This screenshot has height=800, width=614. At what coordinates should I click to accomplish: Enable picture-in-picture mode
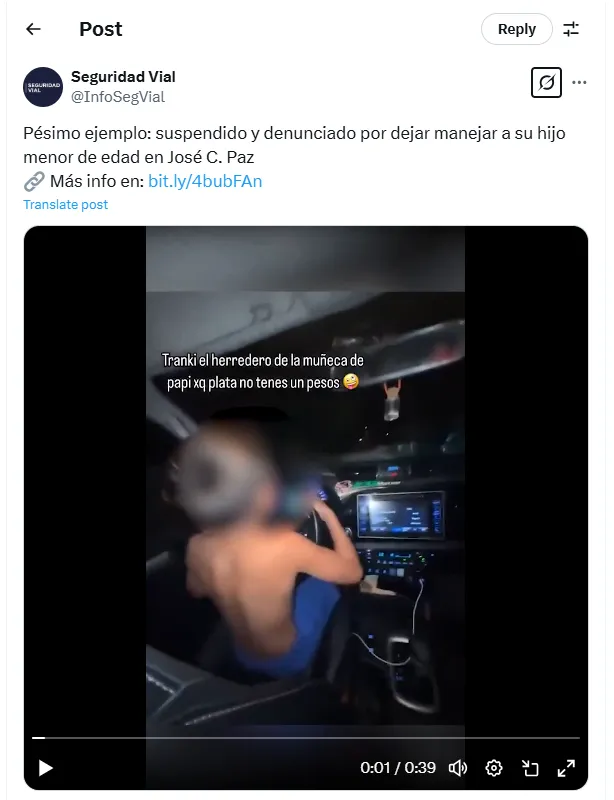pos(530,768)
